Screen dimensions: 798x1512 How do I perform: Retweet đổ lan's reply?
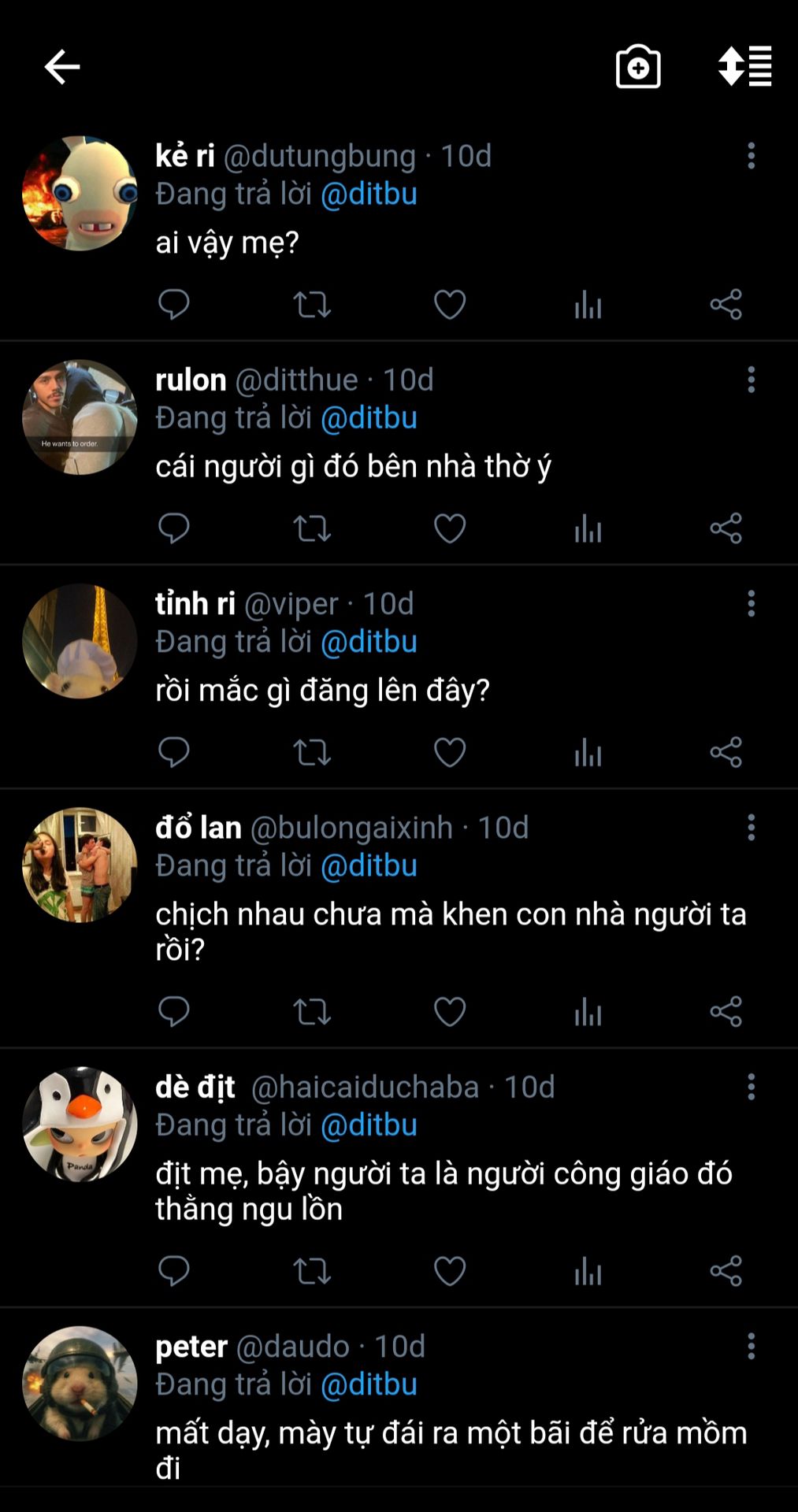coord(312,1011)
